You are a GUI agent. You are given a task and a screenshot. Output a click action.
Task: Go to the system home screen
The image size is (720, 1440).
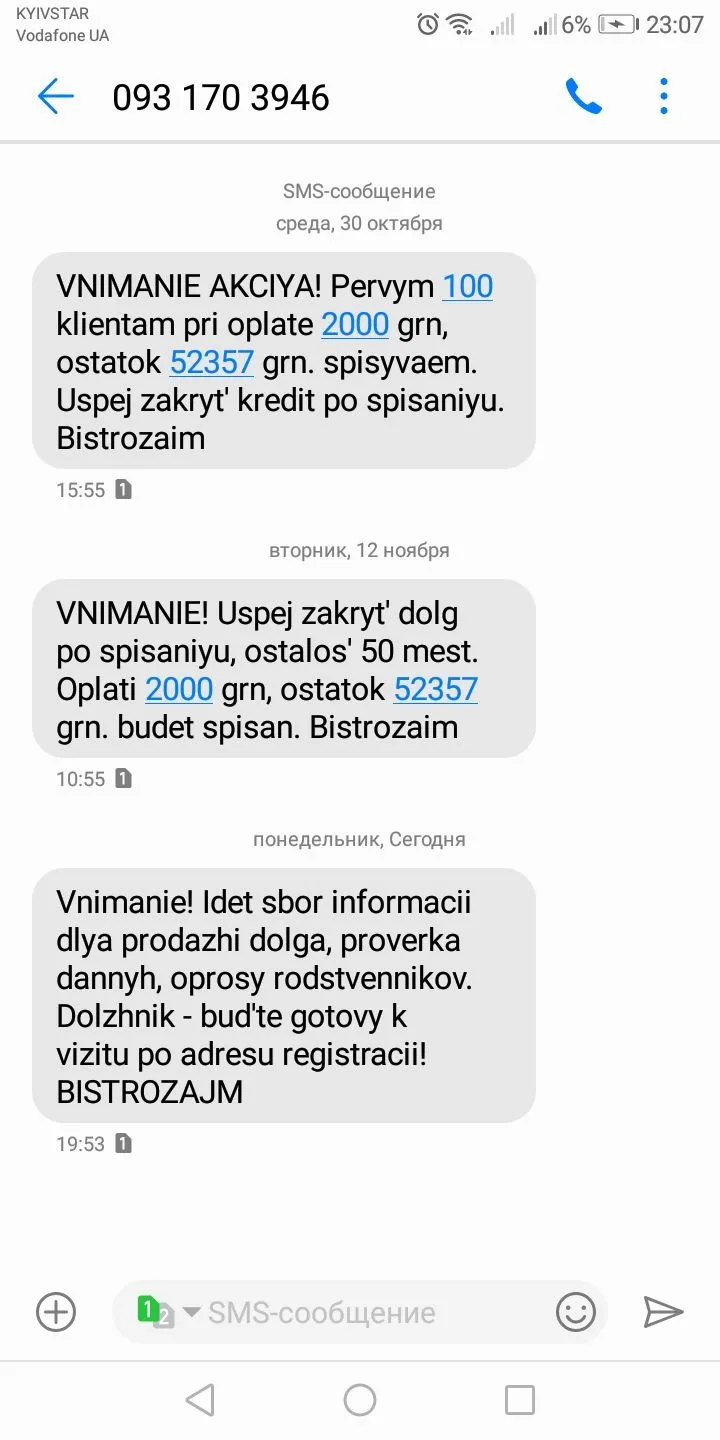pyautogui.click(x=360, y=1400)
